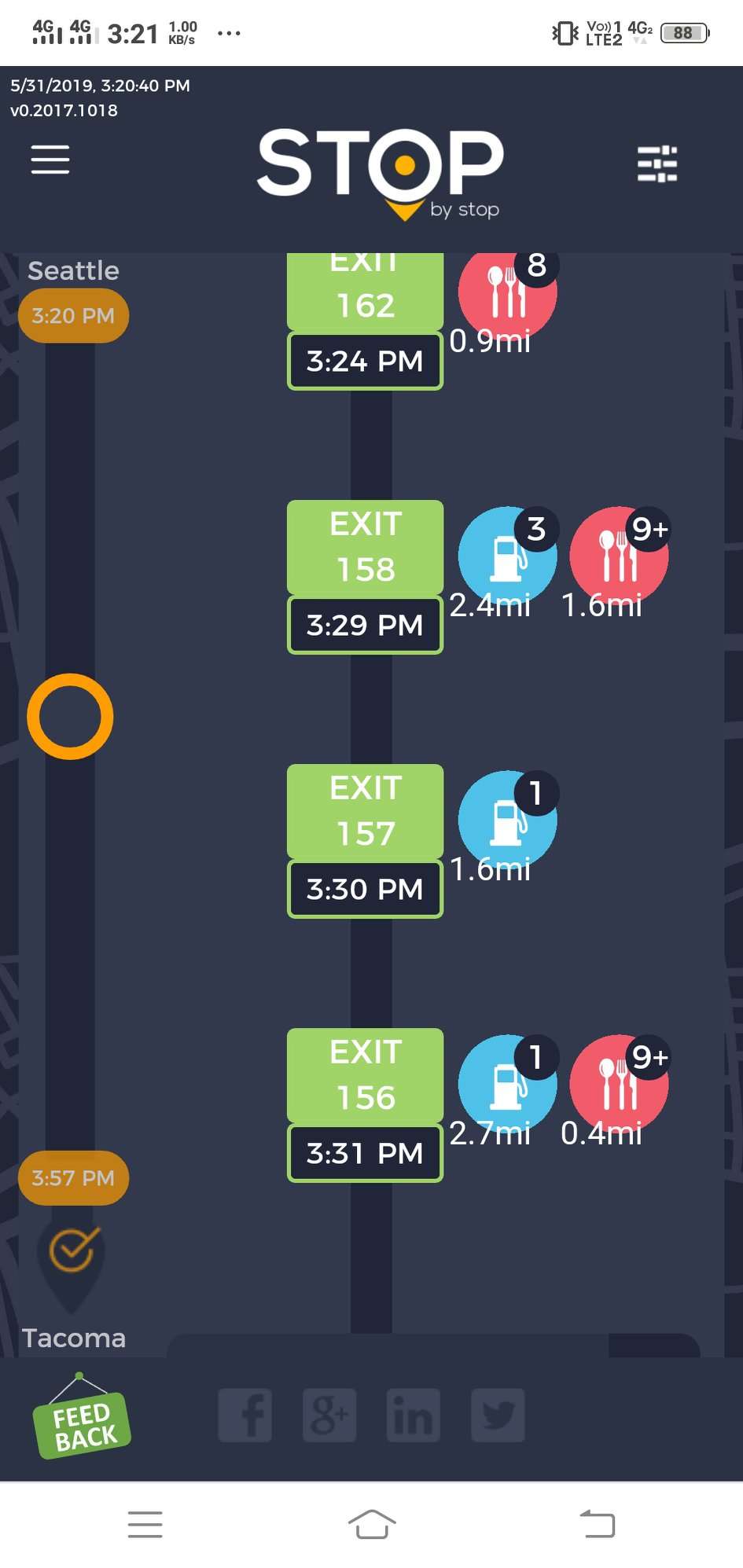Tap the orange current position marker

pos(70,716)
